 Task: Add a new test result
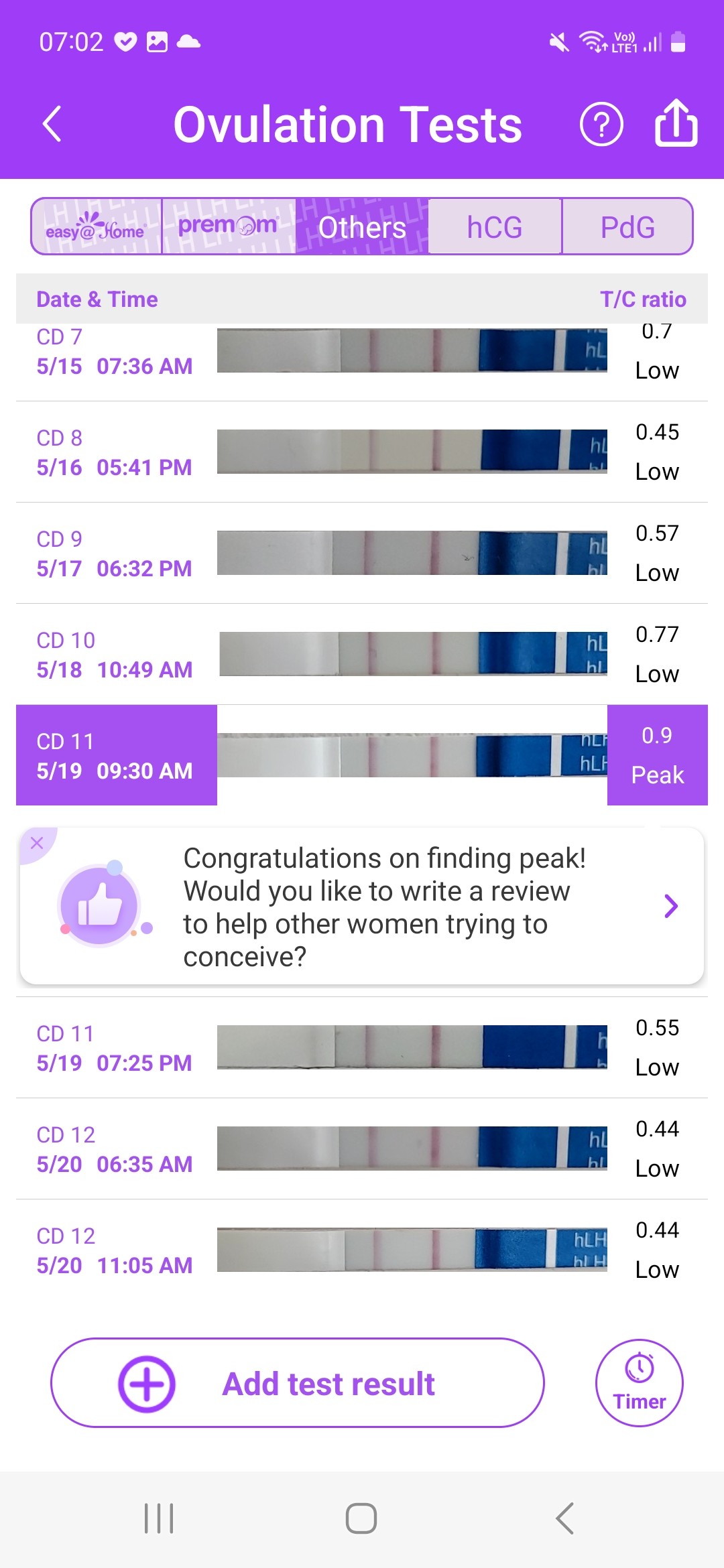(x=297, y=1383)
